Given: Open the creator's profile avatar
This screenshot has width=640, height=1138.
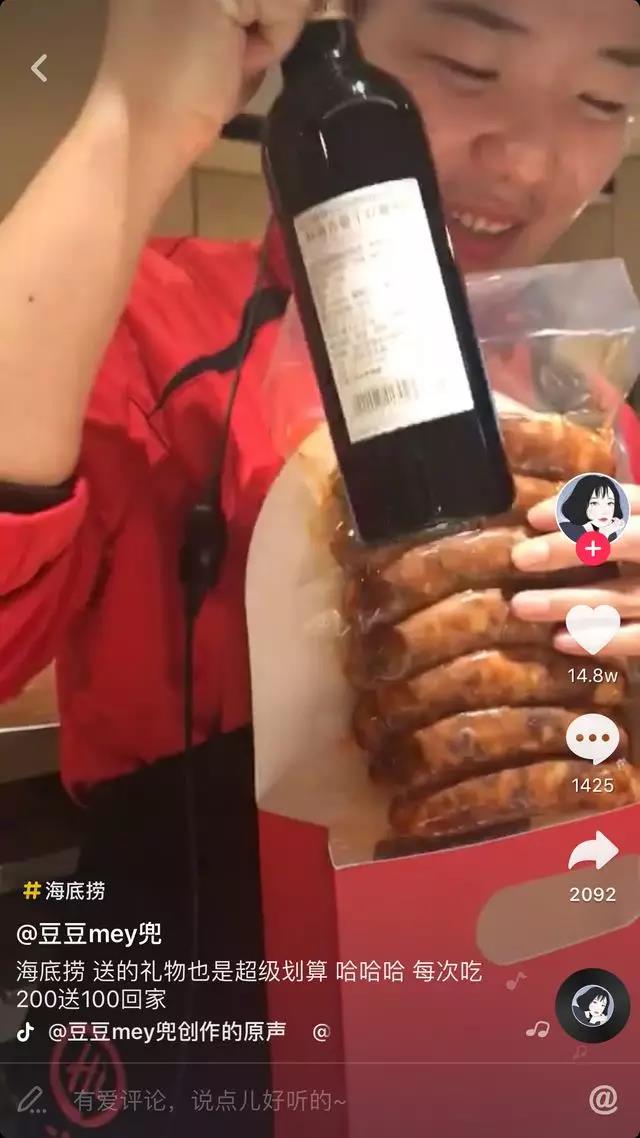Looking at the screenshot, I should point(592,507).
